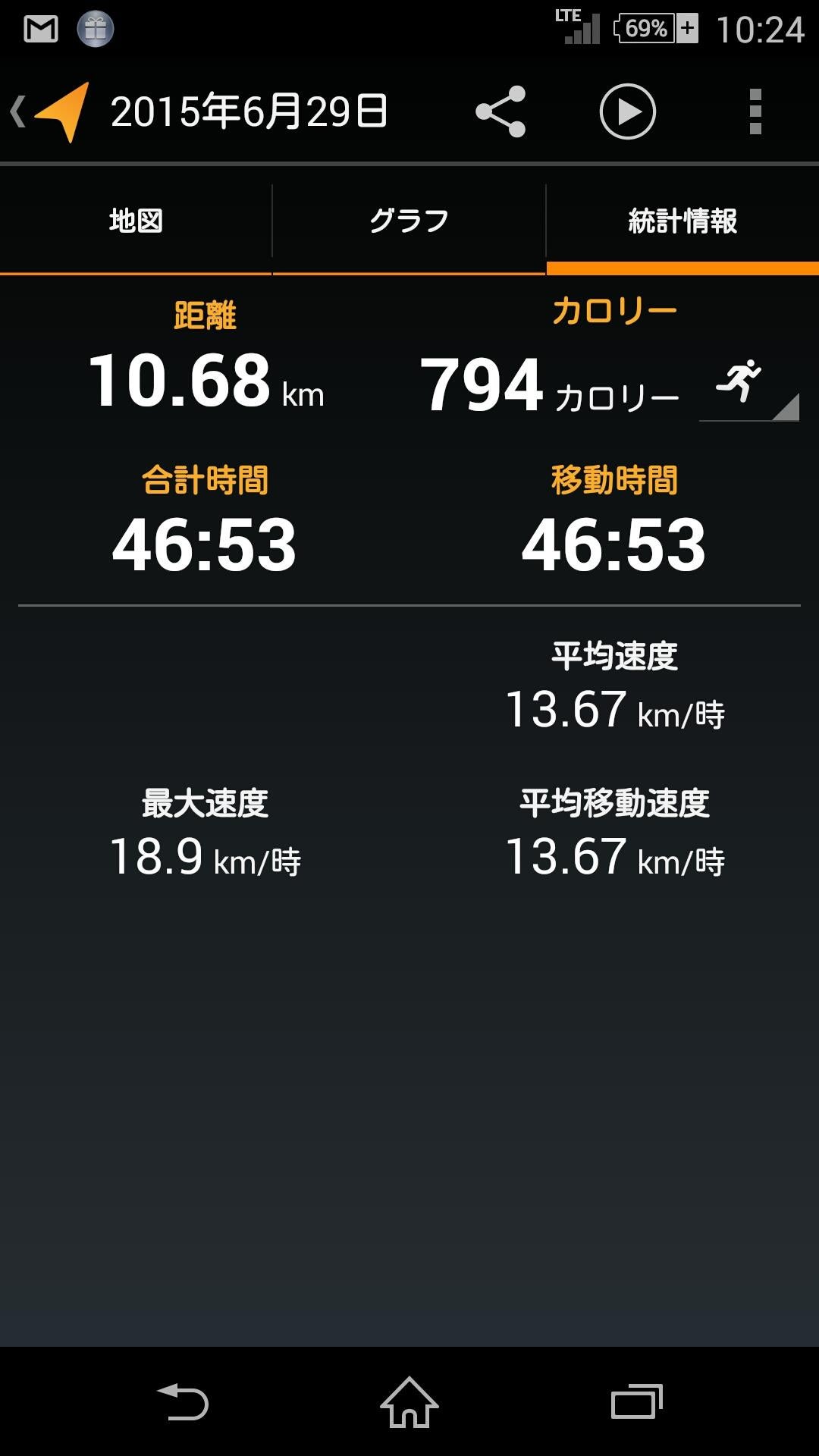Share this track

[500, 111]
